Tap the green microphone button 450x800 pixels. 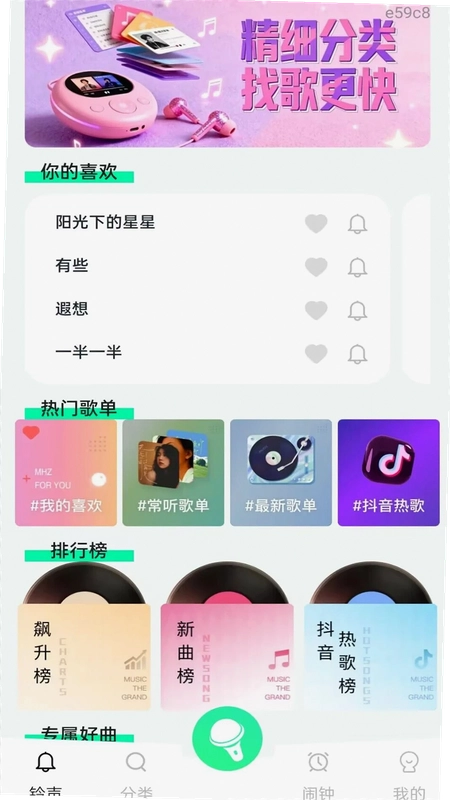tap(227, 738)
